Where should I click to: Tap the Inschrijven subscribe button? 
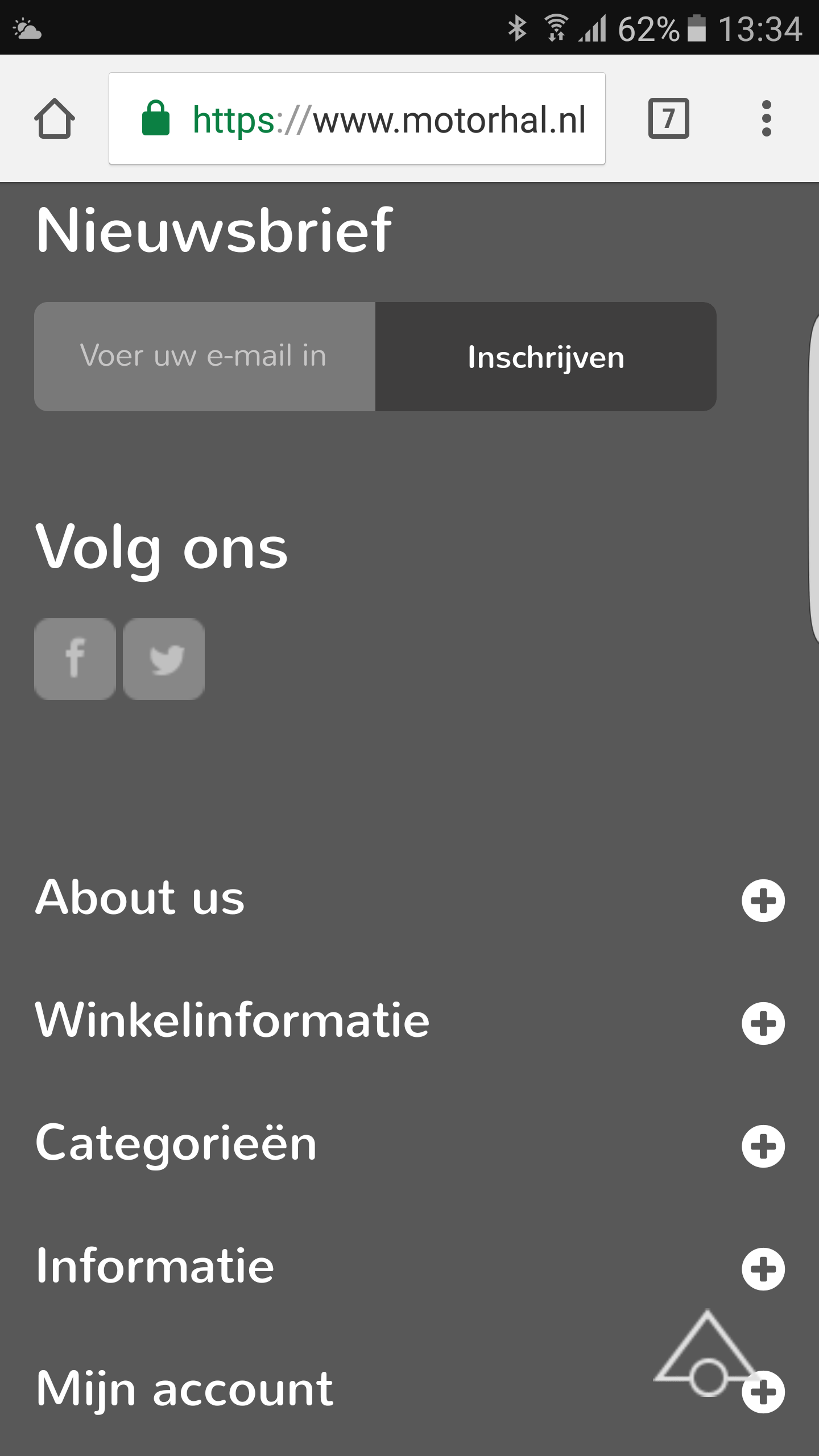tap(545, 357)
